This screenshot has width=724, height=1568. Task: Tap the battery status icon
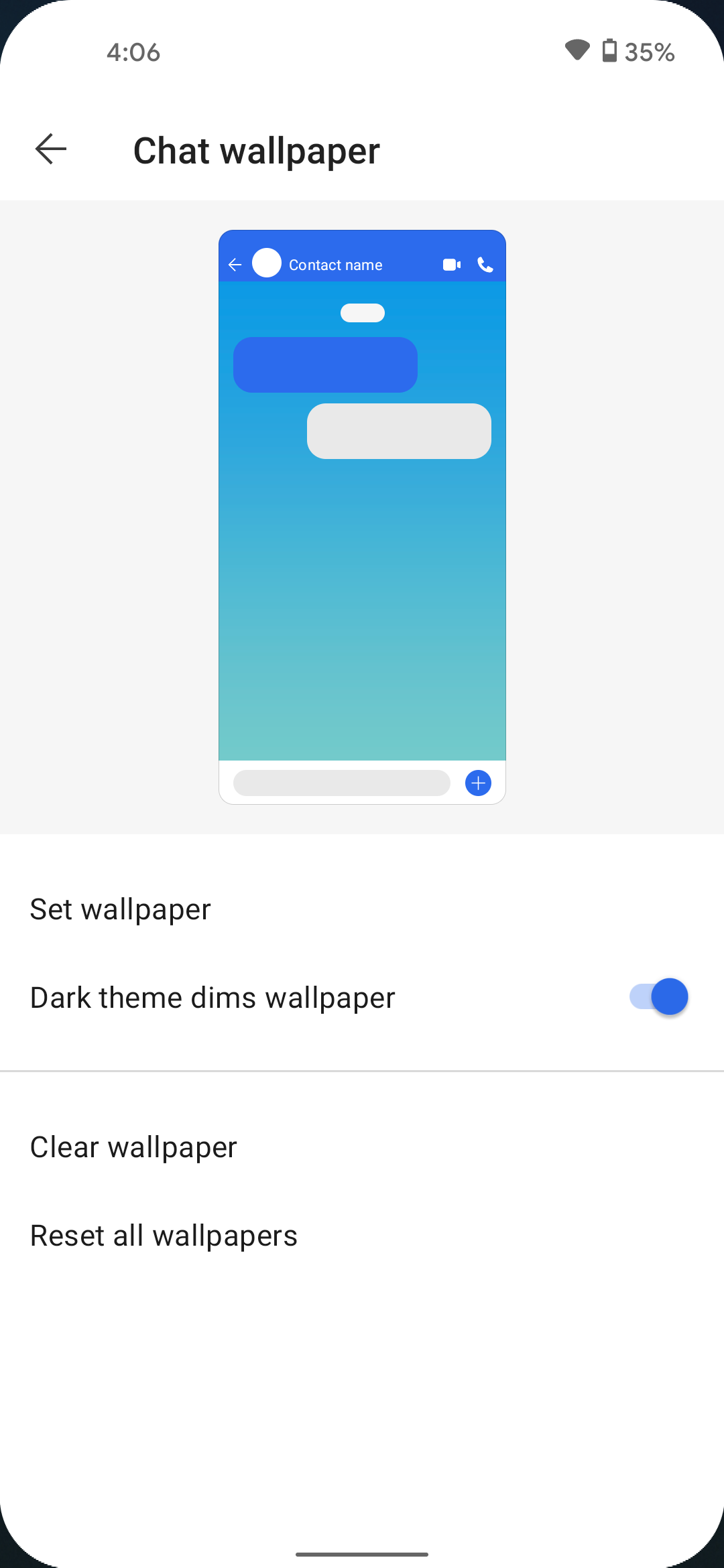click(x=609, y=52)
